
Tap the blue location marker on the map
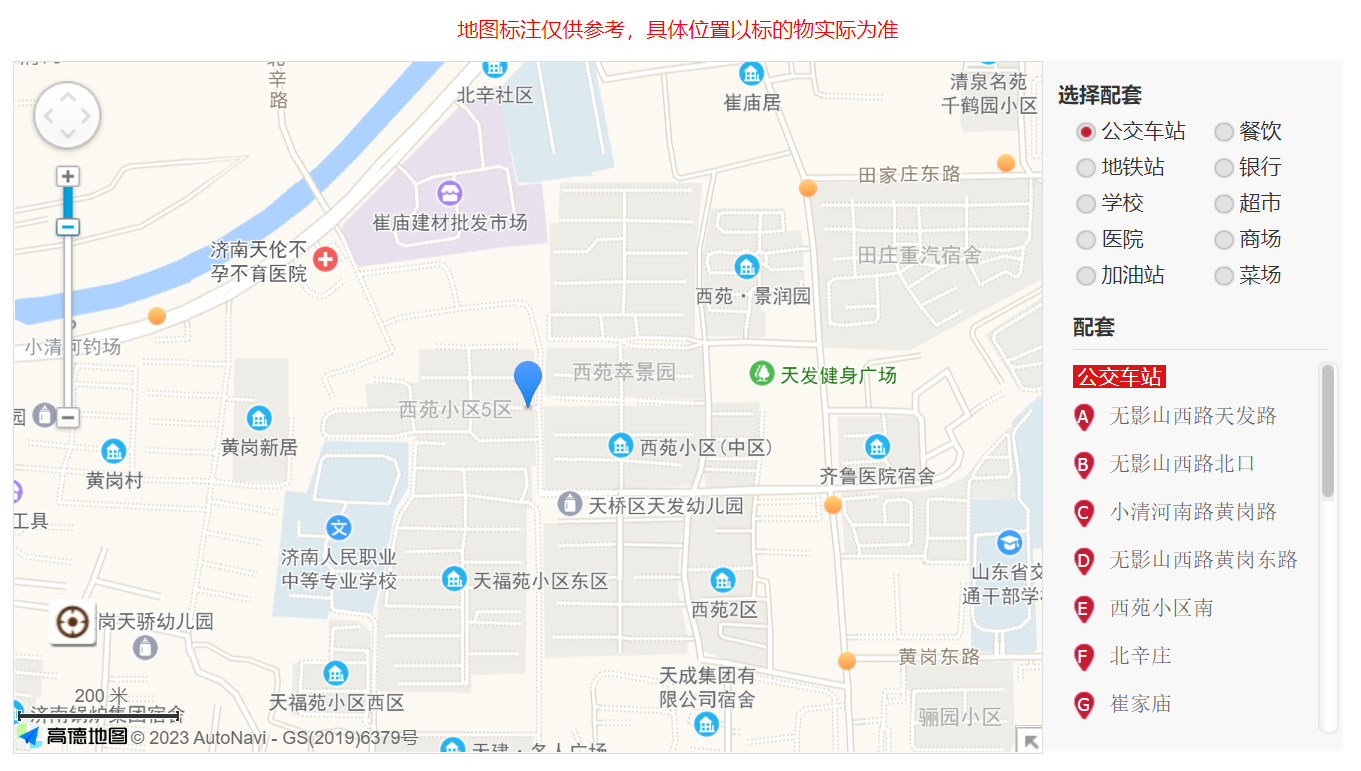tap(528, 382)
